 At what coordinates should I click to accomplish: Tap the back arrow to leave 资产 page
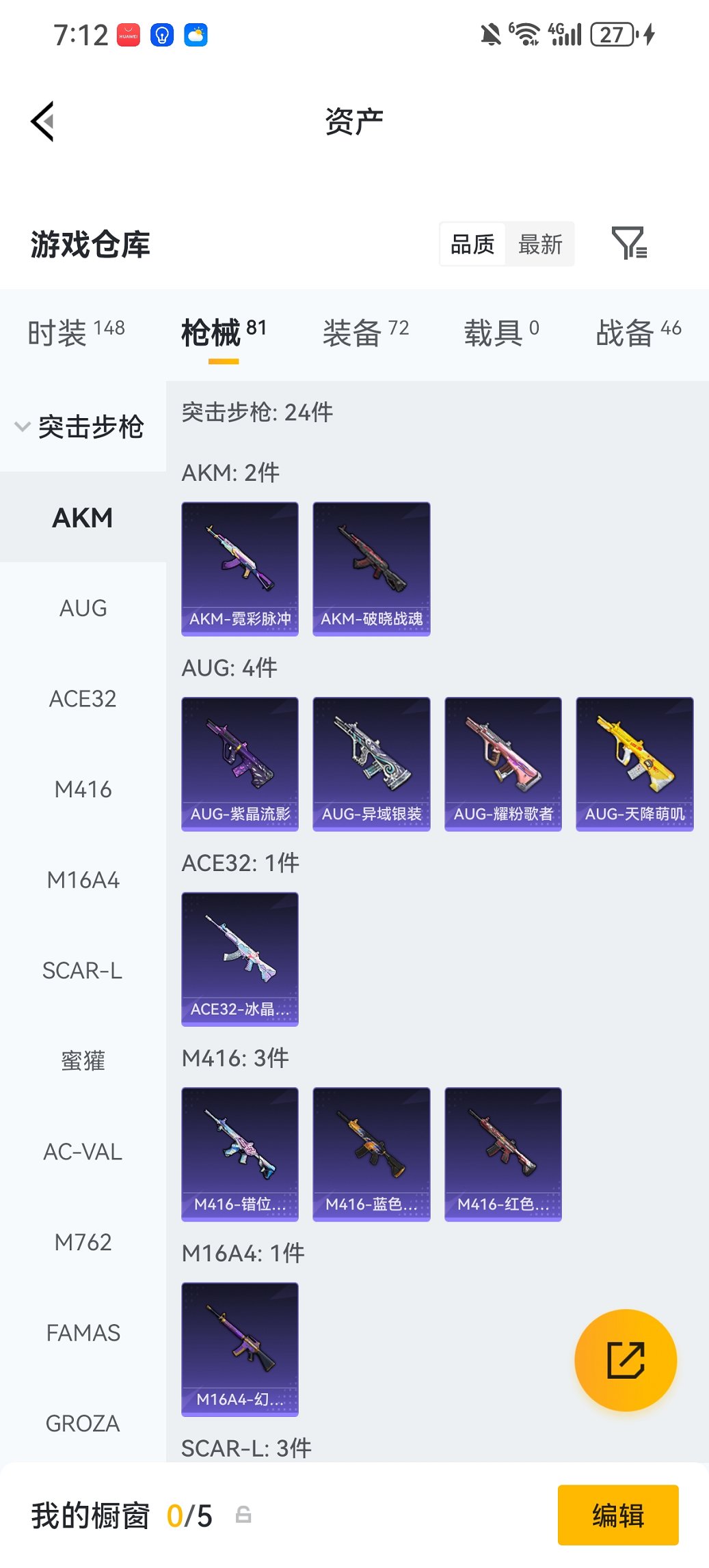tap(42, 120)
